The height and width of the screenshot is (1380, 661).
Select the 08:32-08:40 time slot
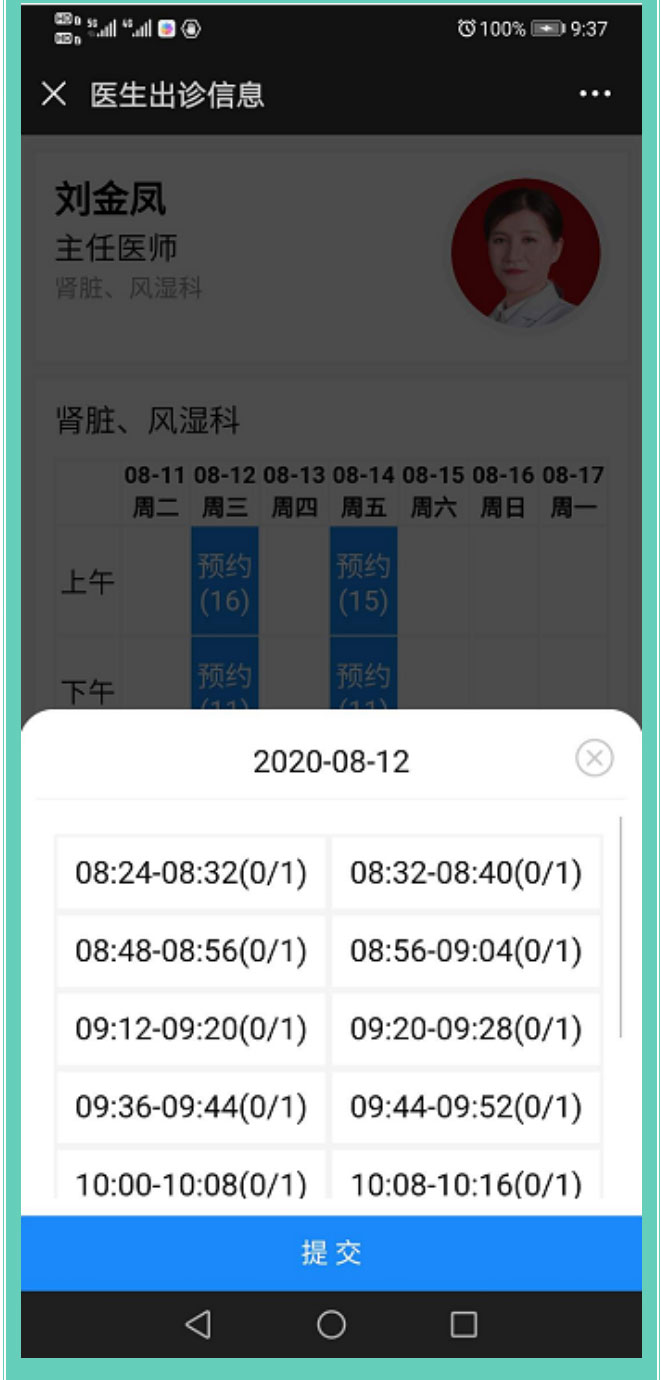(466, 872)
